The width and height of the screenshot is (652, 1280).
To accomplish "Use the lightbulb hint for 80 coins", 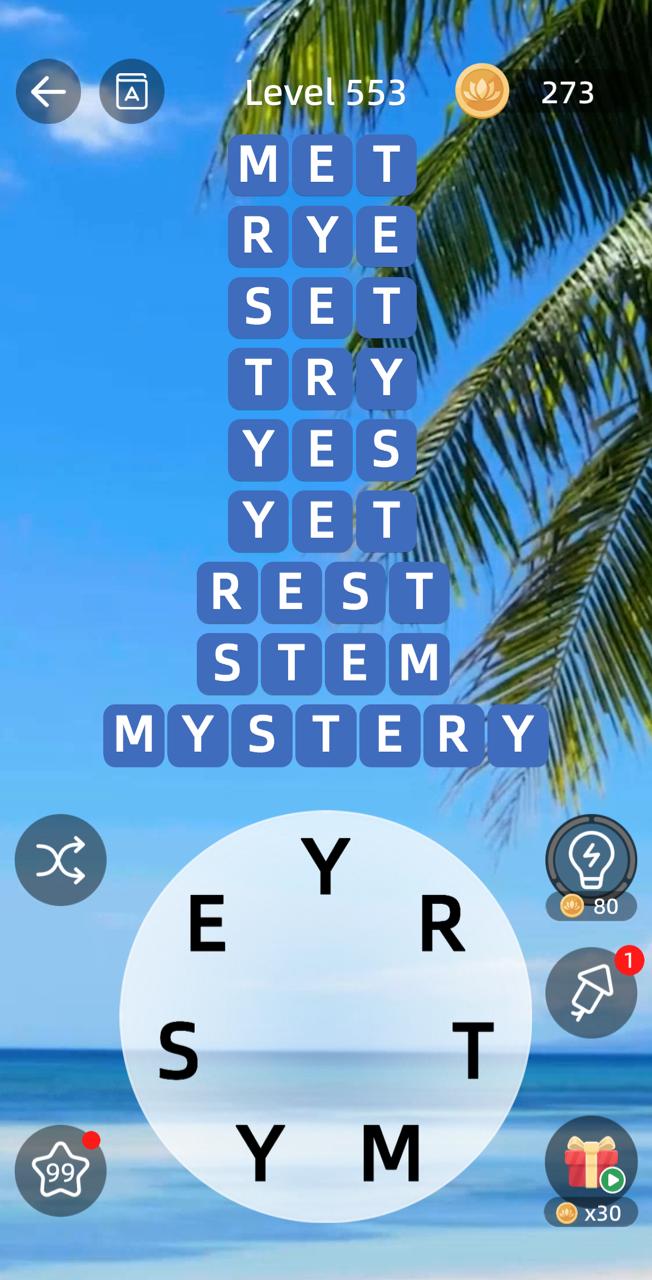I will coord(591,860).
